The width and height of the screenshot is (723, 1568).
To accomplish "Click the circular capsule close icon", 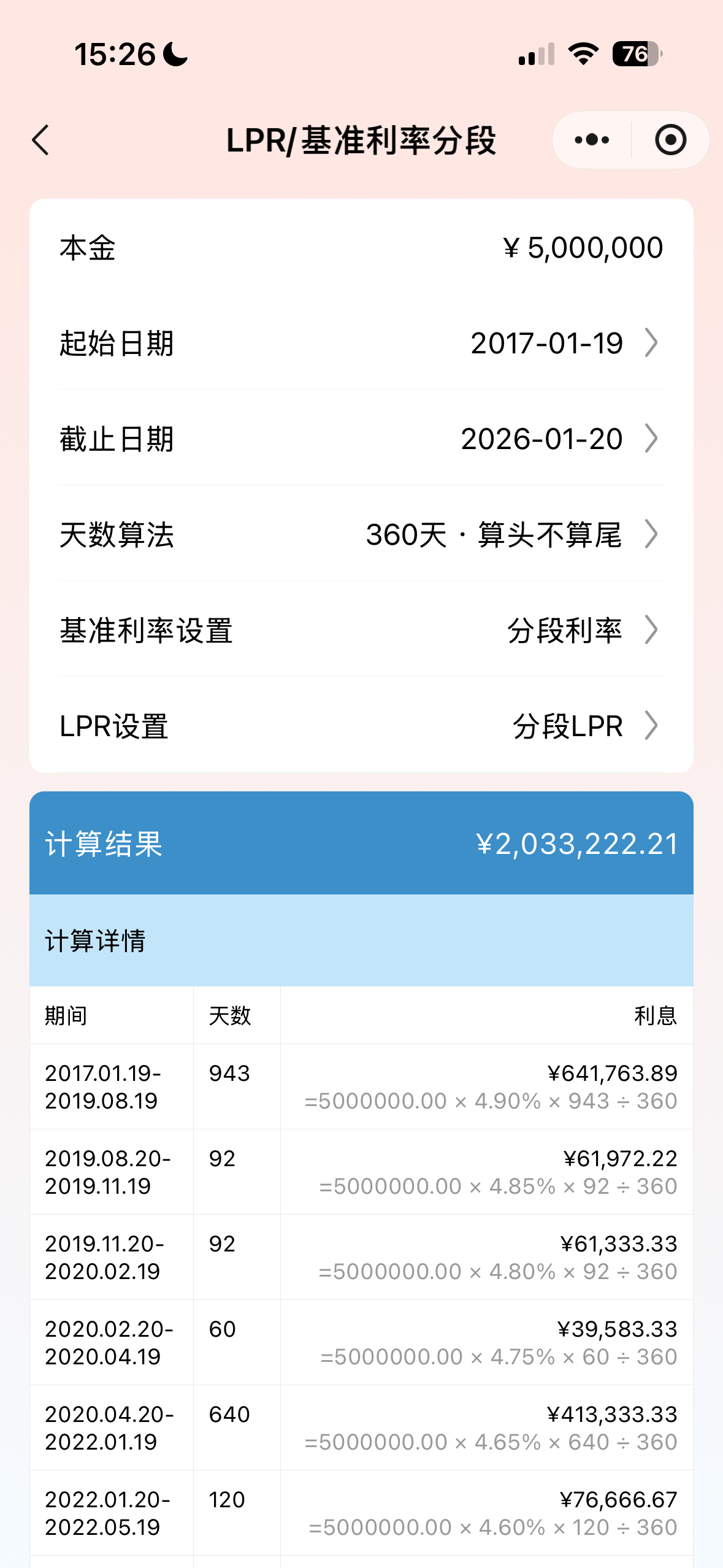I will [x=670, y=140].
